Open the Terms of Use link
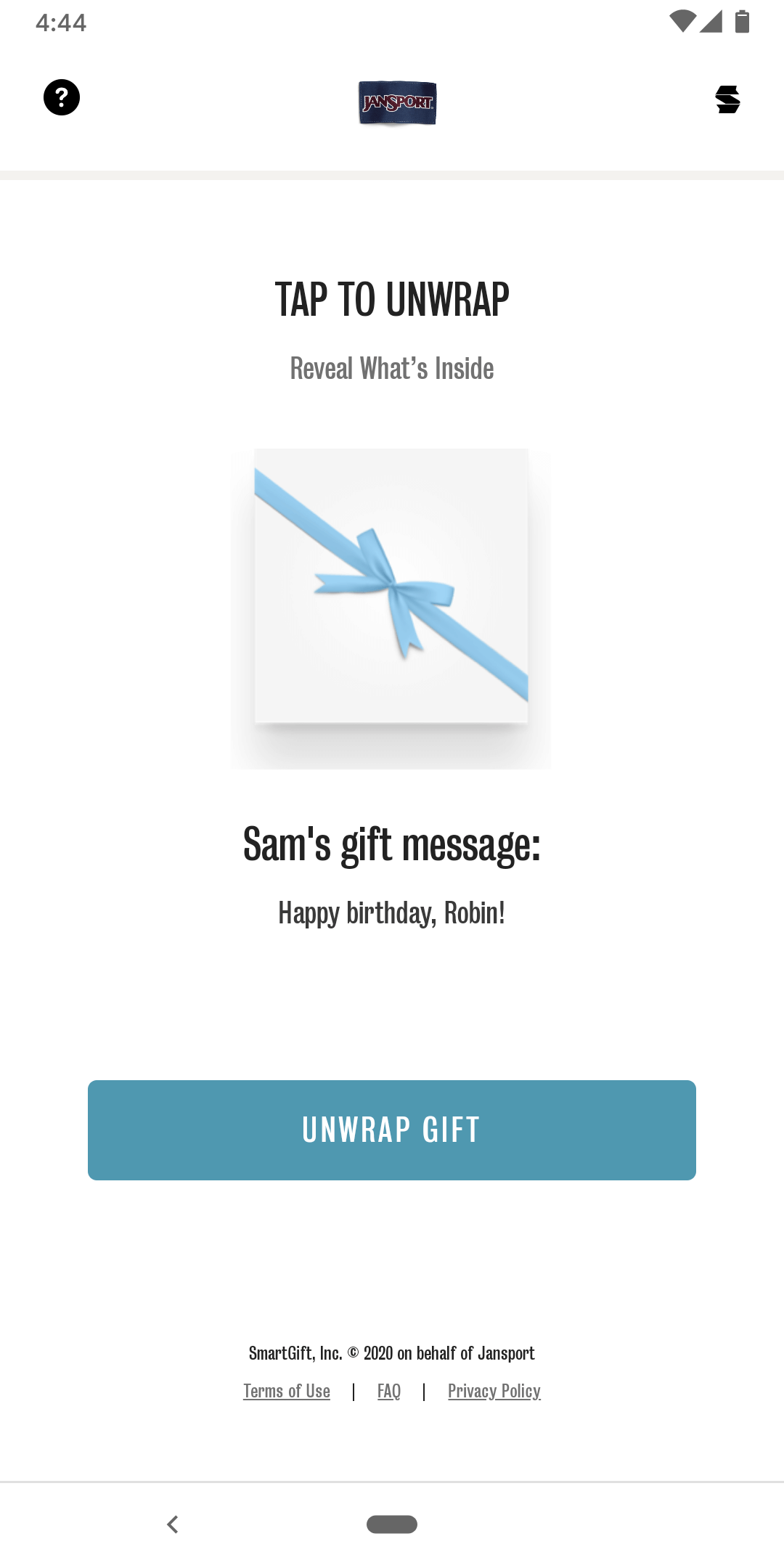 pos(287,1391)
